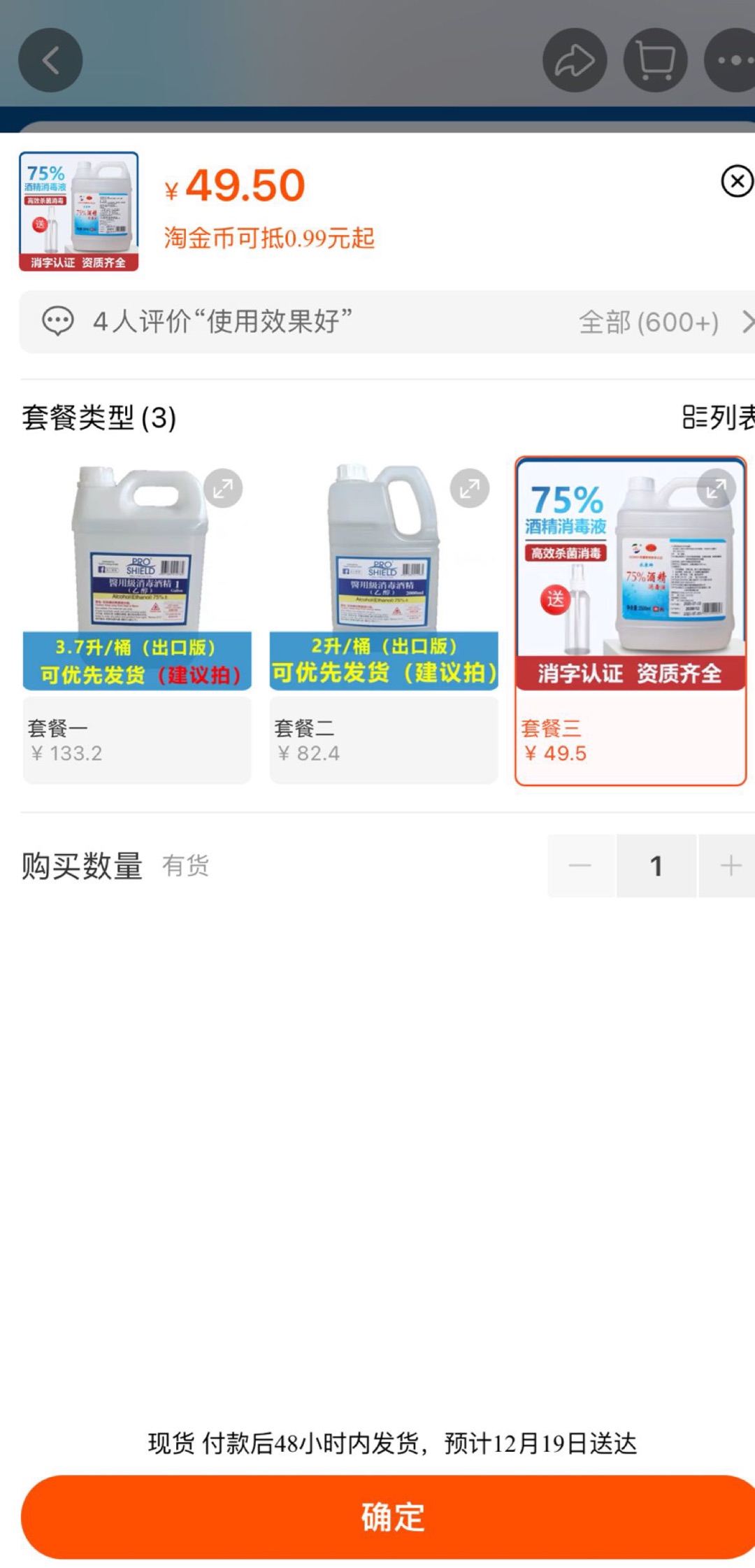
Task: Increase purchase quantity by one
Action: [731, 866]
